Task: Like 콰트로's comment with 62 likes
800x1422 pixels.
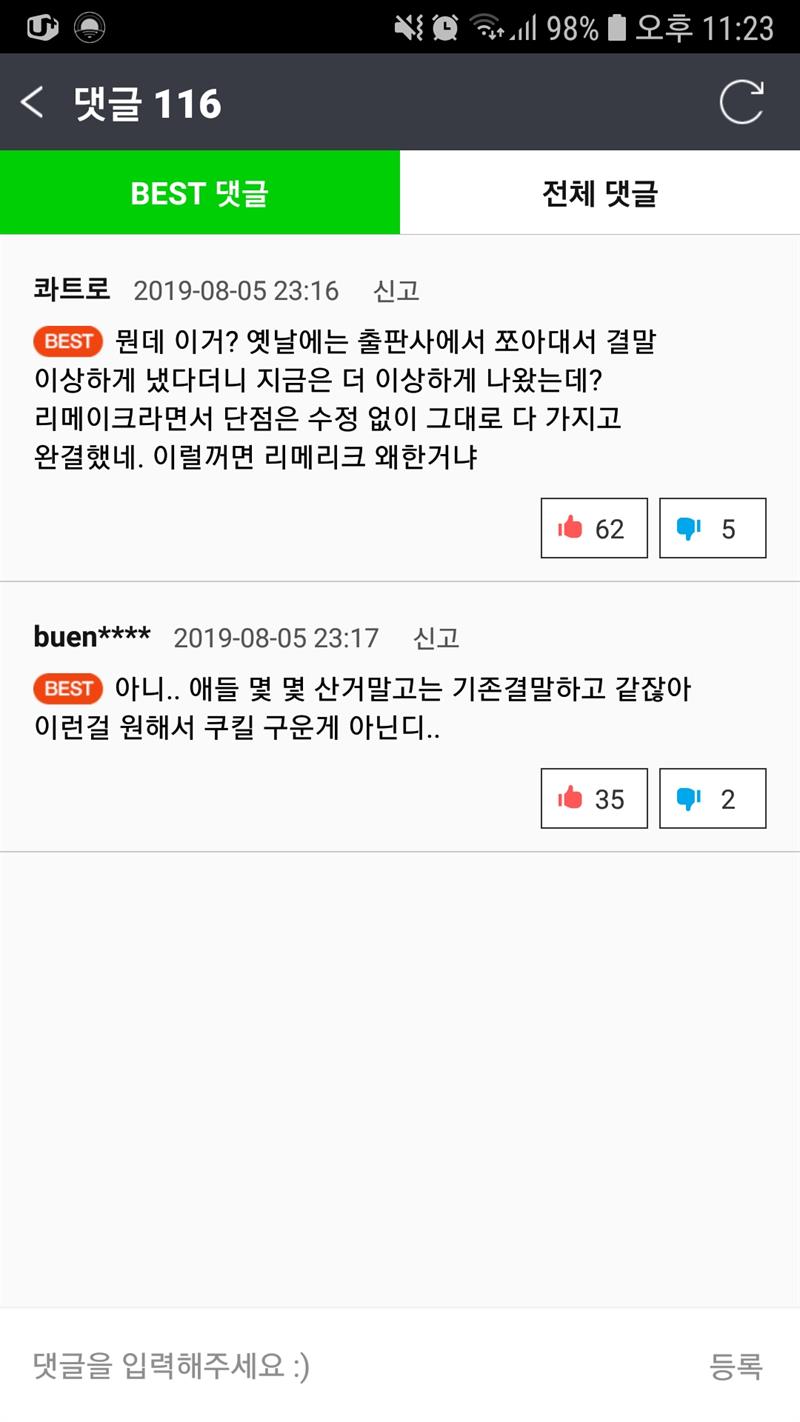Action: pyautogui.click(x=594, y=528)
